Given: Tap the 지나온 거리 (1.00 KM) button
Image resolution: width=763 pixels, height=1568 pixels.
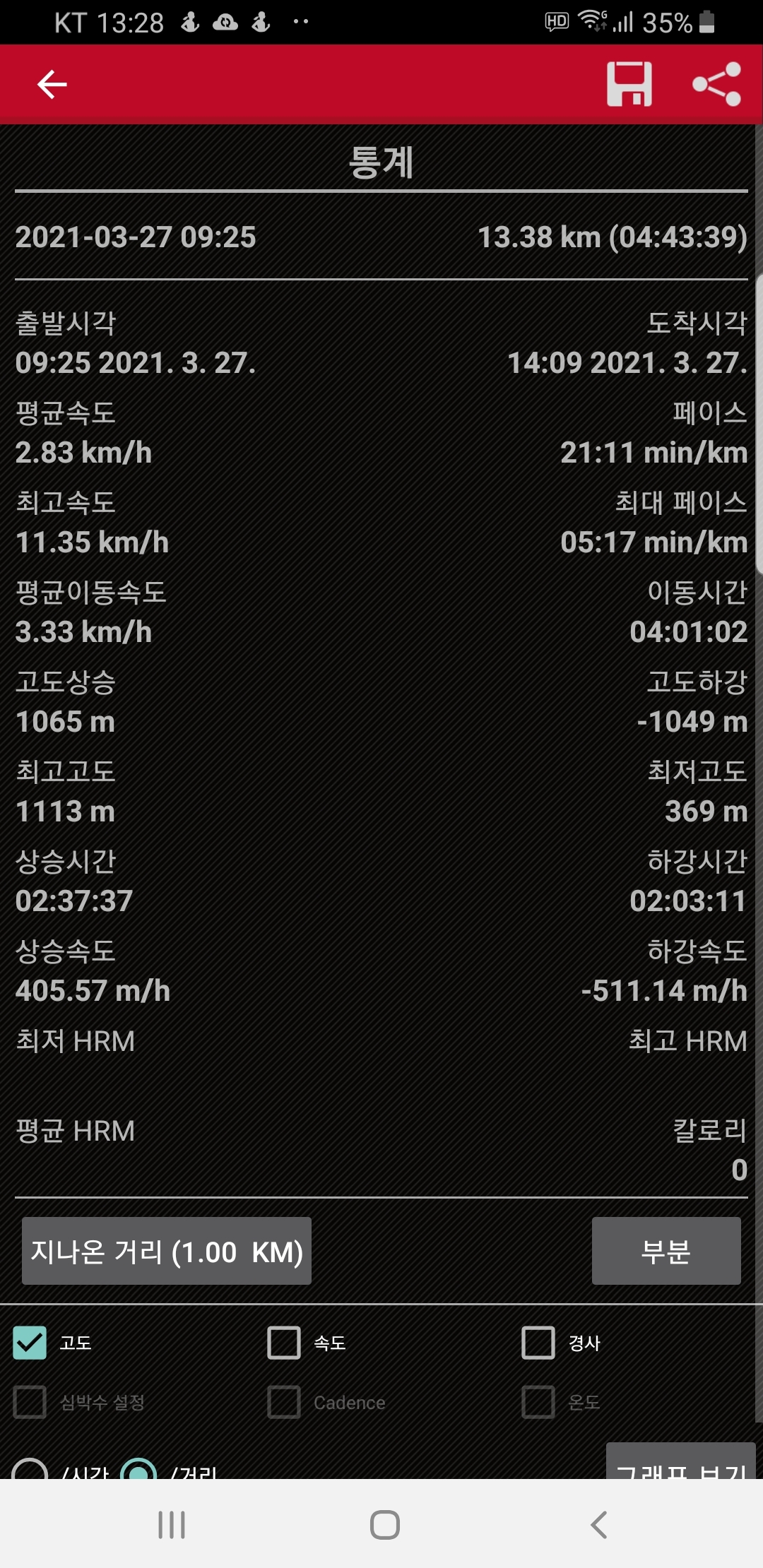Looking at the screenshot, I should 167,1251.
